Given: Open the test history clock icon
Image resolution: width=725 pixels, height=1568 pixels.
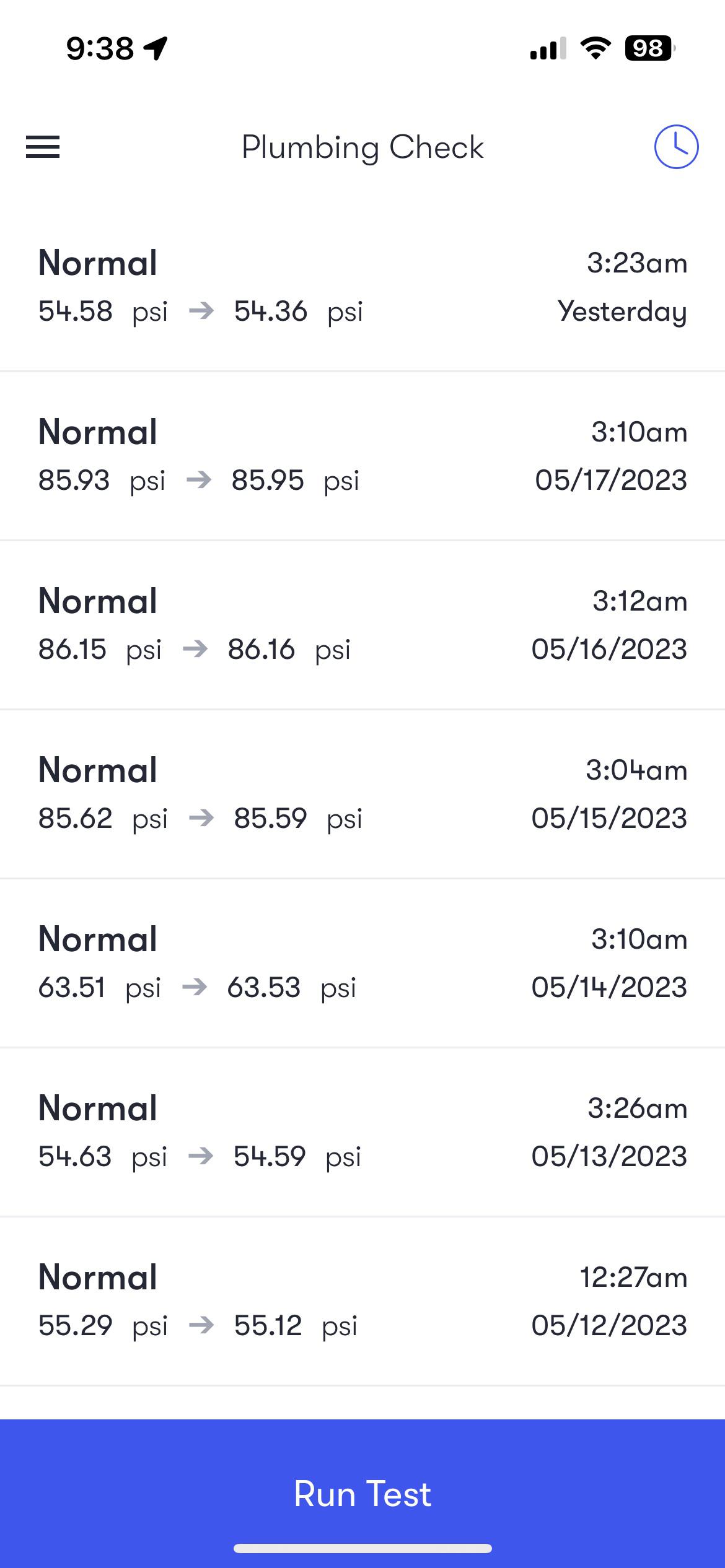Looking at the screenshot, I should click(678, 147).
